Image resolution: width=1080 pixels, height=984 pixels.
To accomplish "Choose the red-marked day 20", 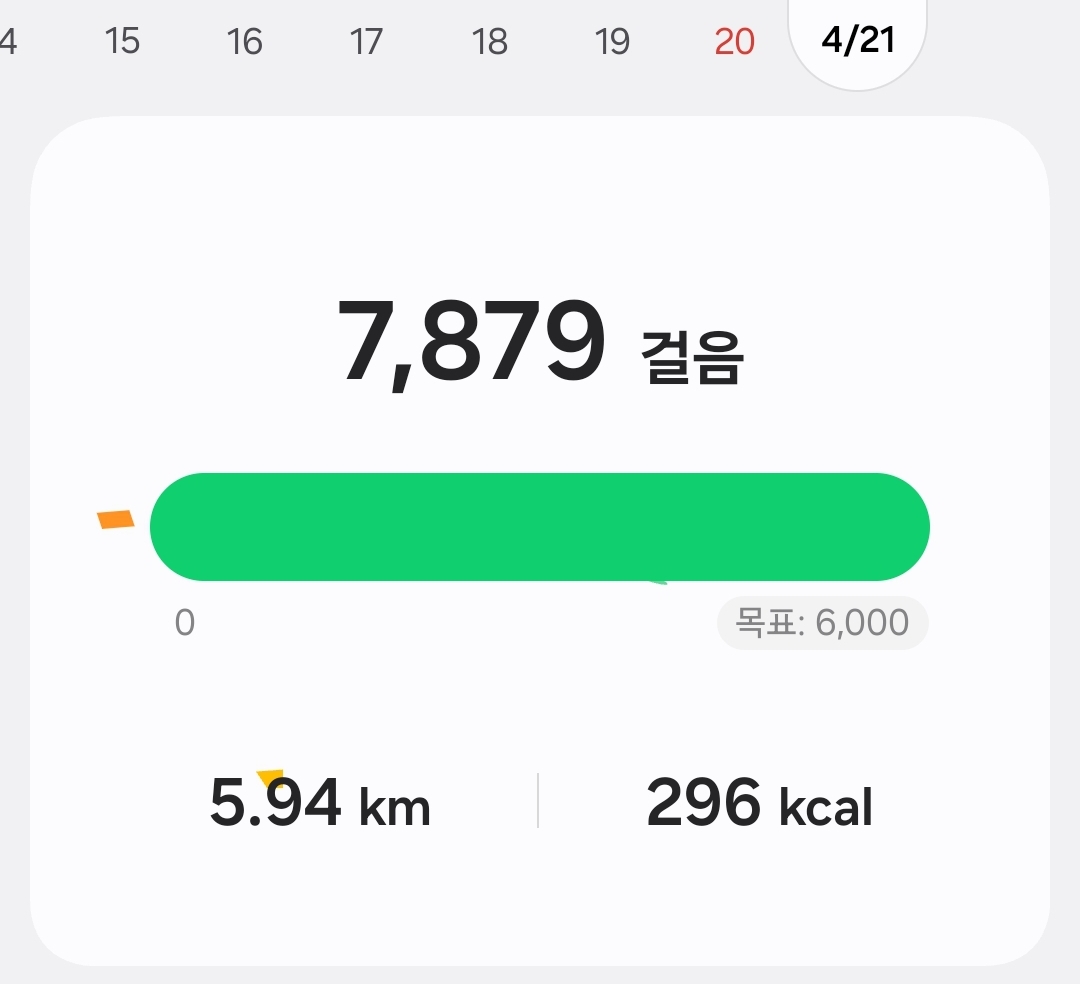I will coord(734,42).
